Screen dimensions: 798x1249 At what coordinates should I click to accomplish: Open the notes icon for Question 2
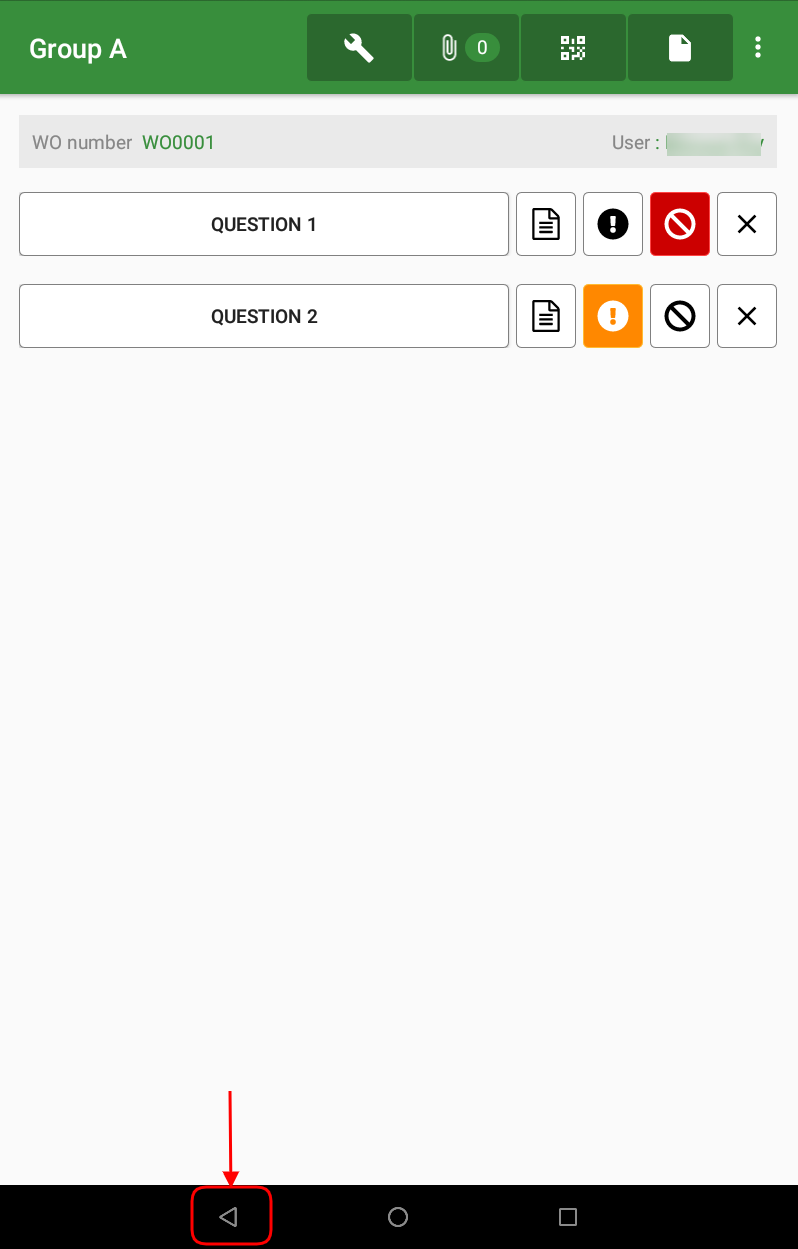click(x=546, y=316)
